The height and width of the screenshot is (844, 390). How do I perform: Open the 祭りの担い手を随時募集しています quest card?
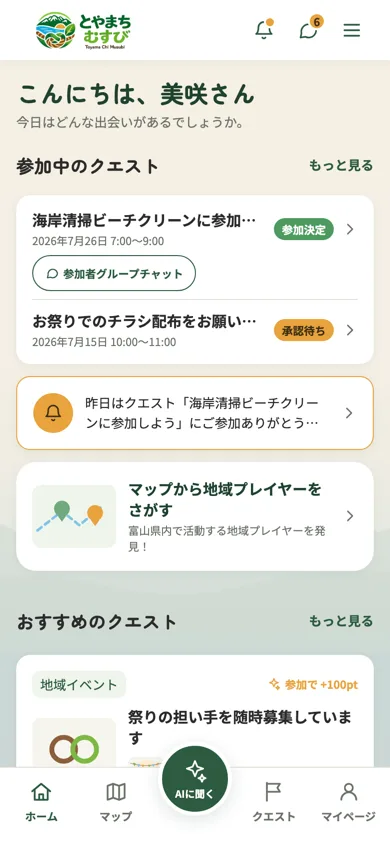(195, 712)
